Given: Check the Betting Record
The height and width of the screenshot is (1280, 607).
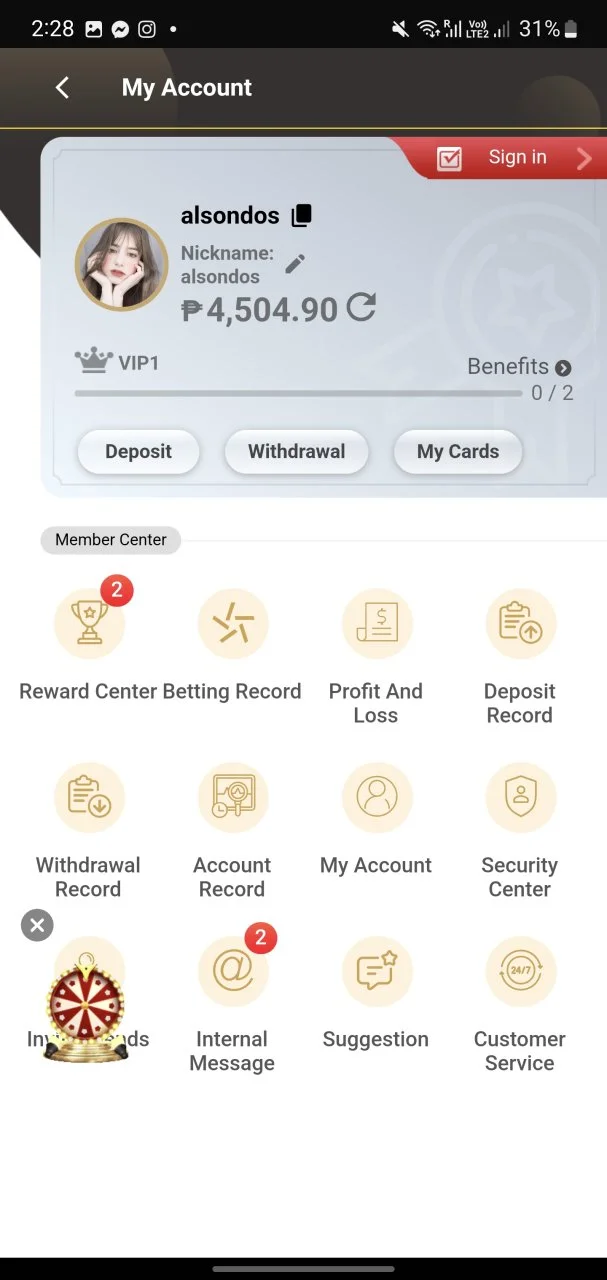Looking at the screenshot, I should pyautogui.click(x=232, y=624).
